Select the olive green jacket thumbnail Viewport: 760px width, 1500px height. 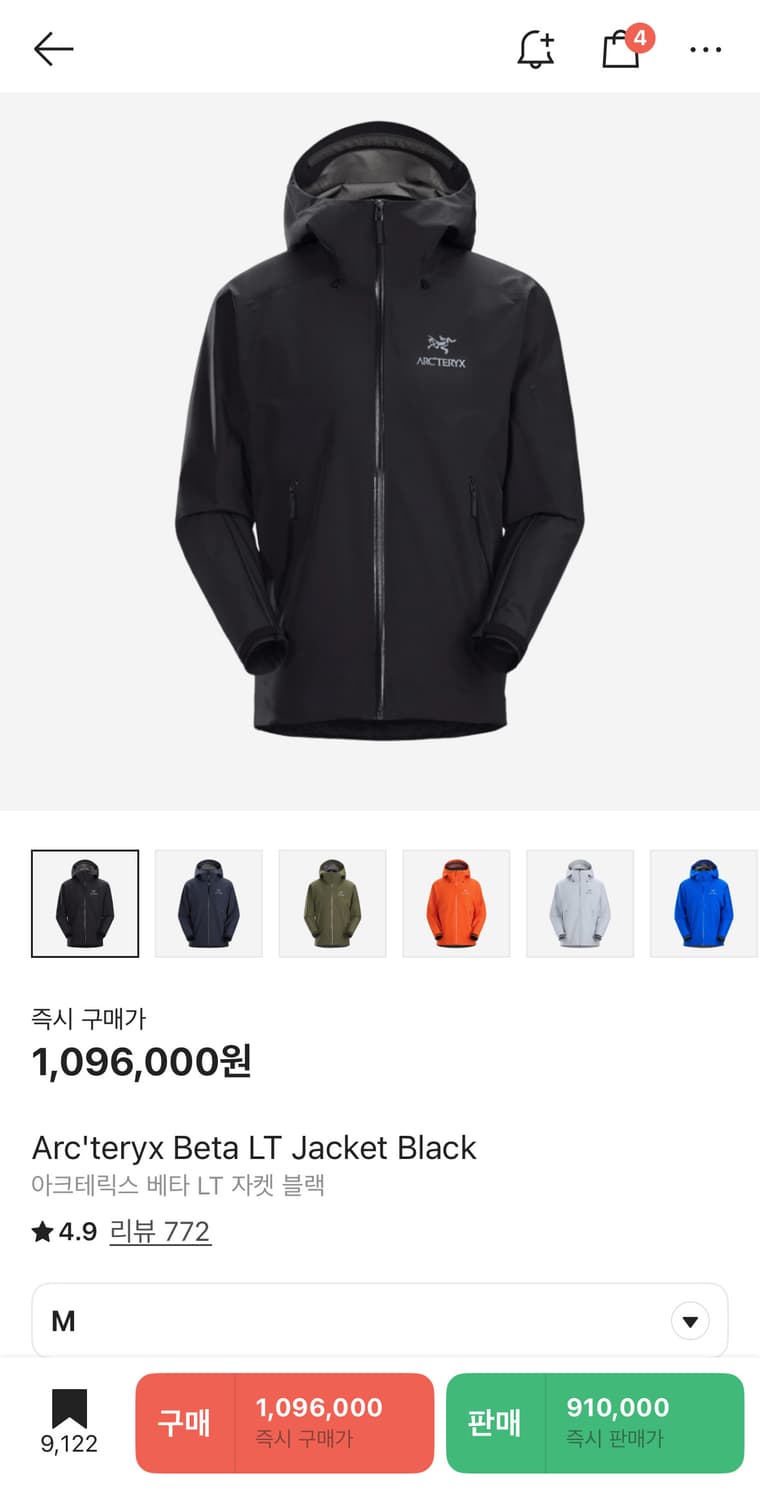[332, 903]
